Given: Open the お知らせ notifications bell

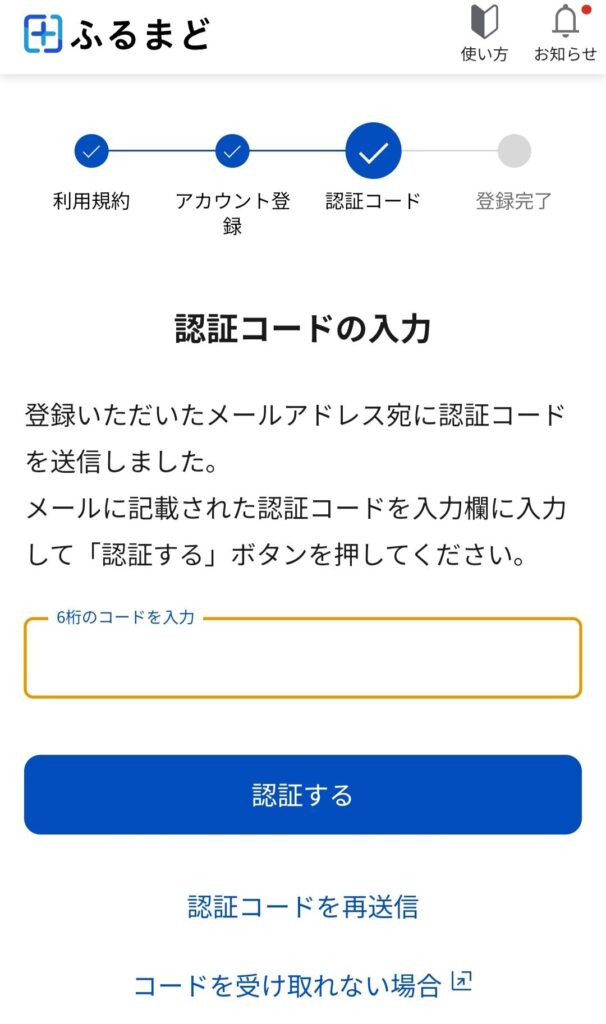Looking at the screenshot, I should tap(565, 34).
